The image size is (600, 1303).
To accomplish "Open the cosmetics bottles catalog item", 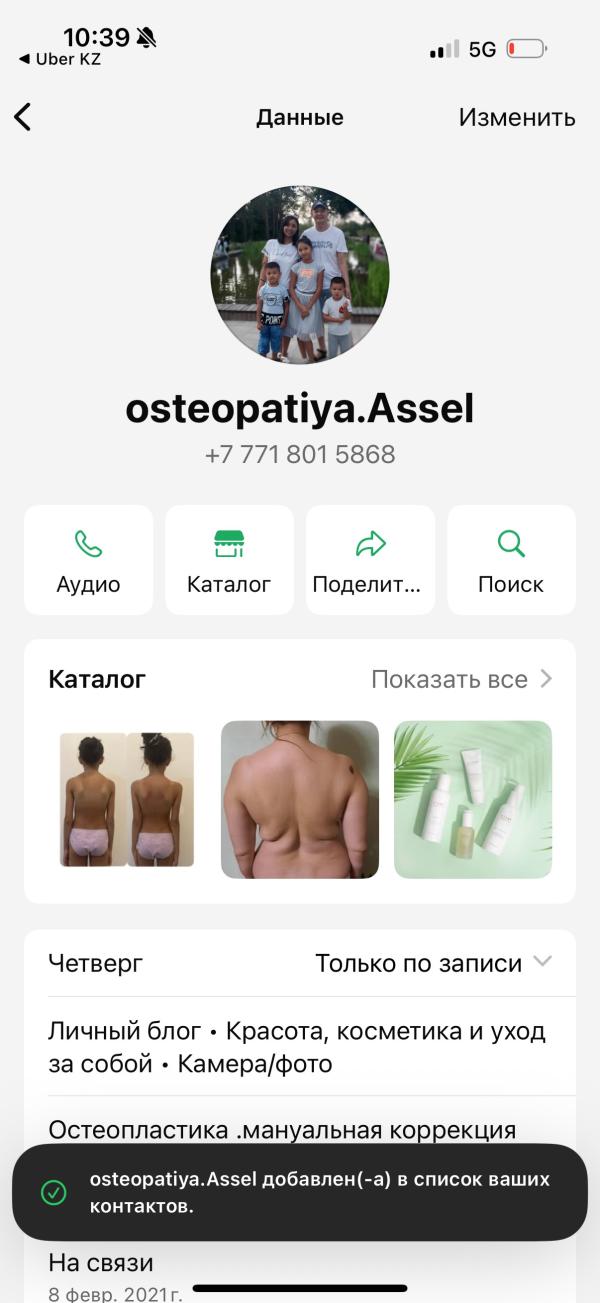I will pyautogui.click(x=472, y=799).
